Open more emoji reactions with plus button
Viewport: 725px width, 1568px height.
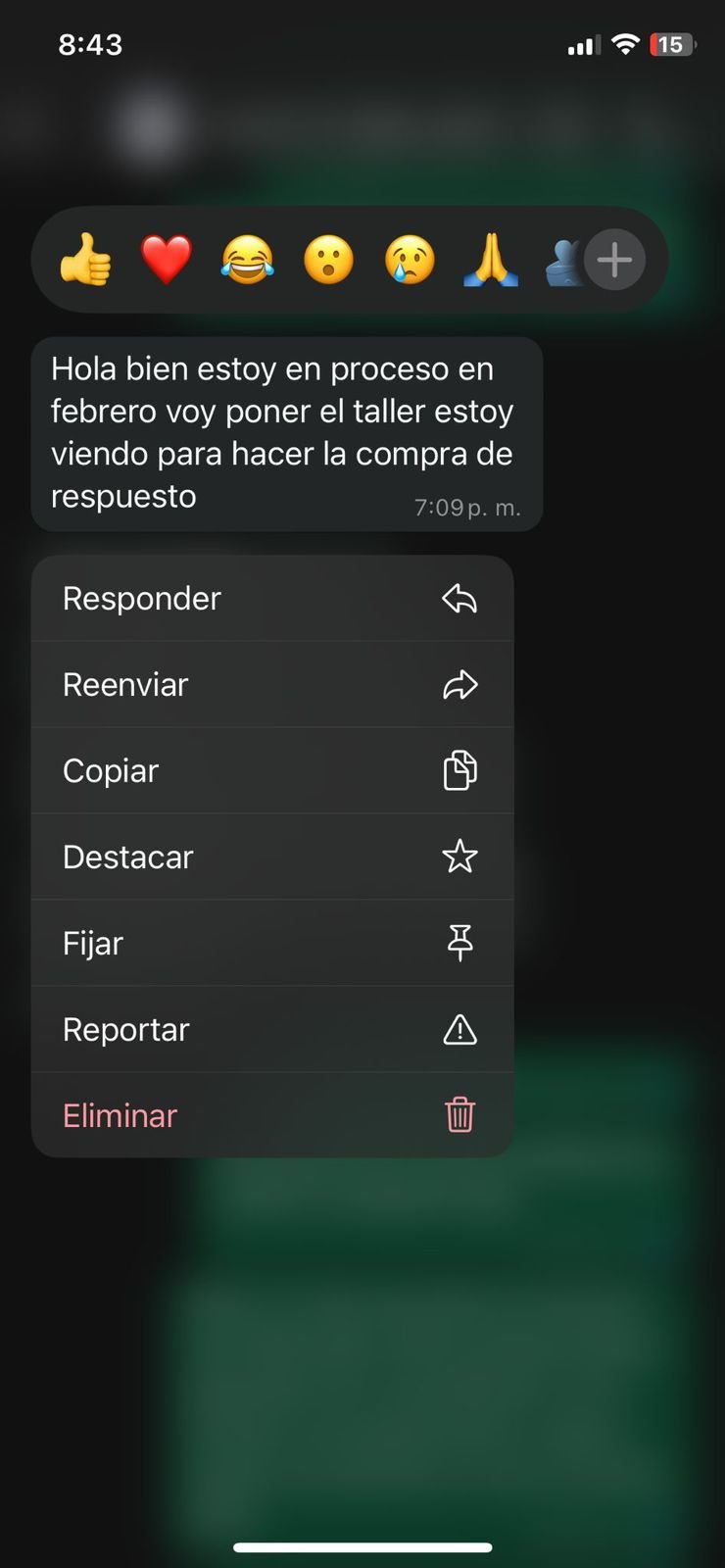coord(614,260)
